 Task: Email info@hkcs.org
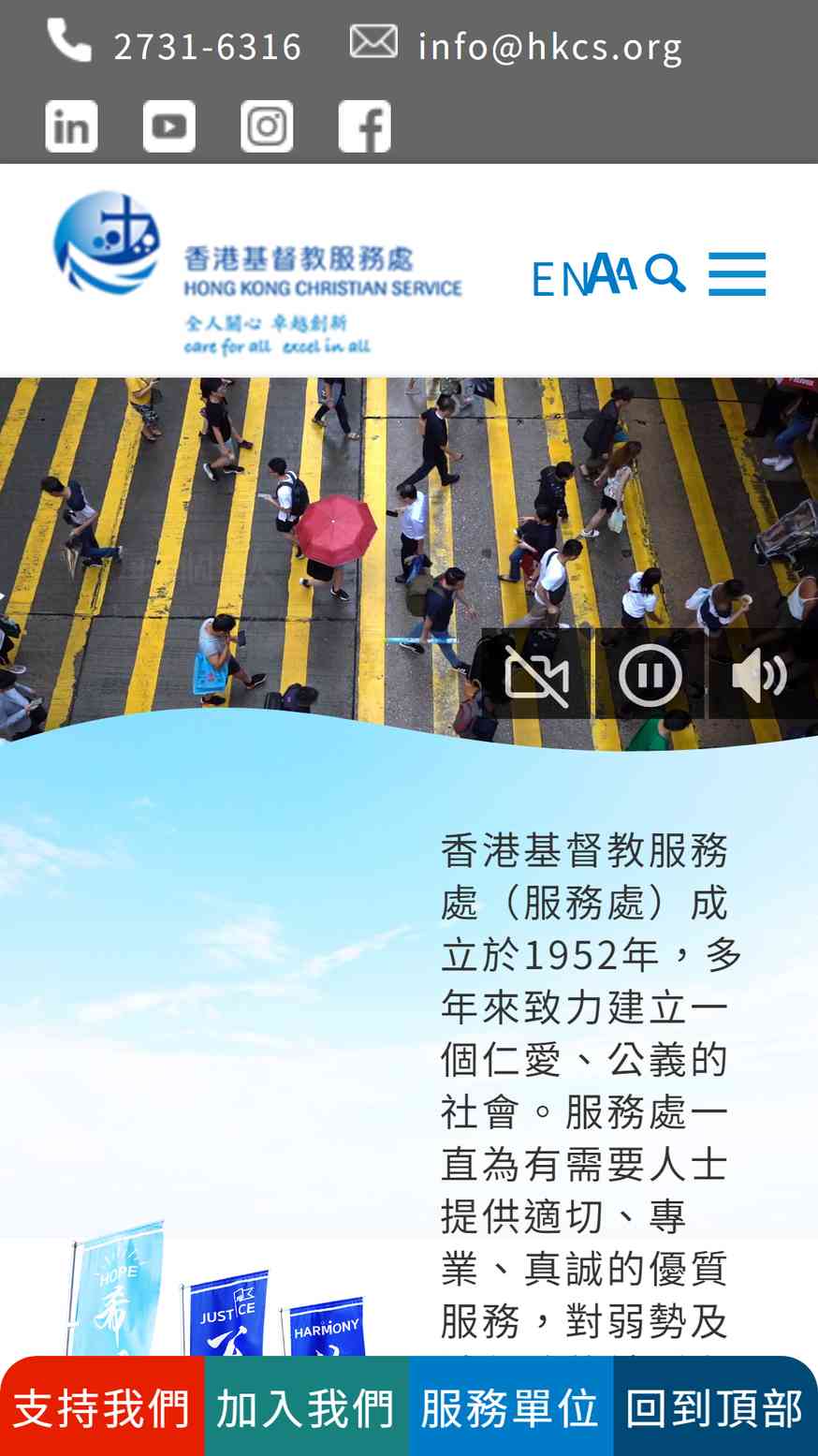coord(550,46)
